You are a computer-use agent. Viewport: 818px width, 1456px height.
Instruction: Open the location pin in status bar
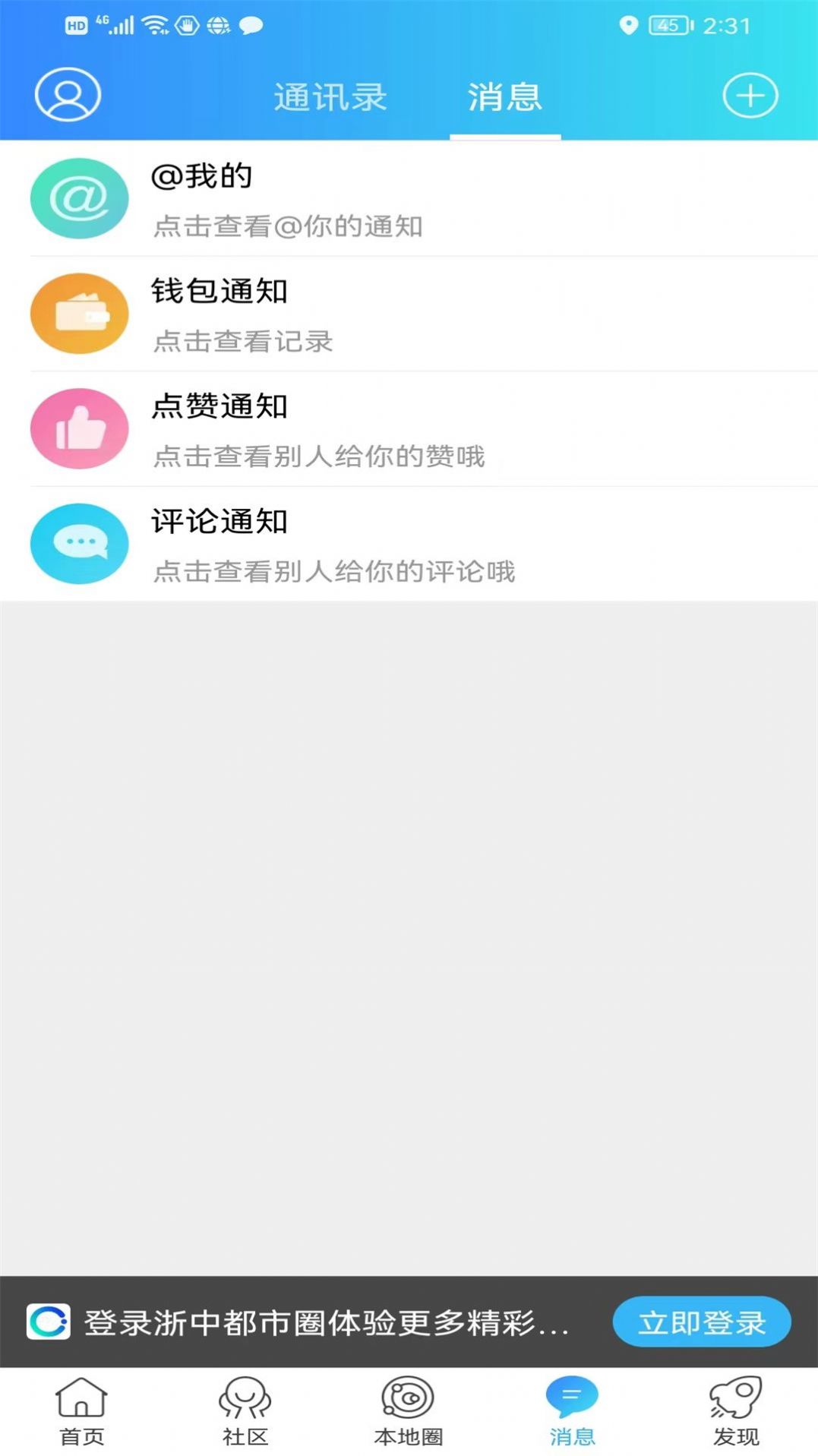628,25
